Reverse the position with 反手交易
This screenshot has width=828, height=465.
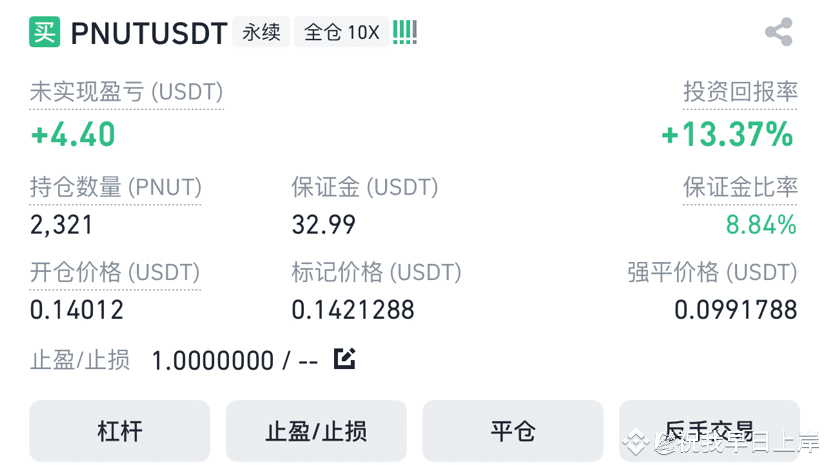(709, 431)
